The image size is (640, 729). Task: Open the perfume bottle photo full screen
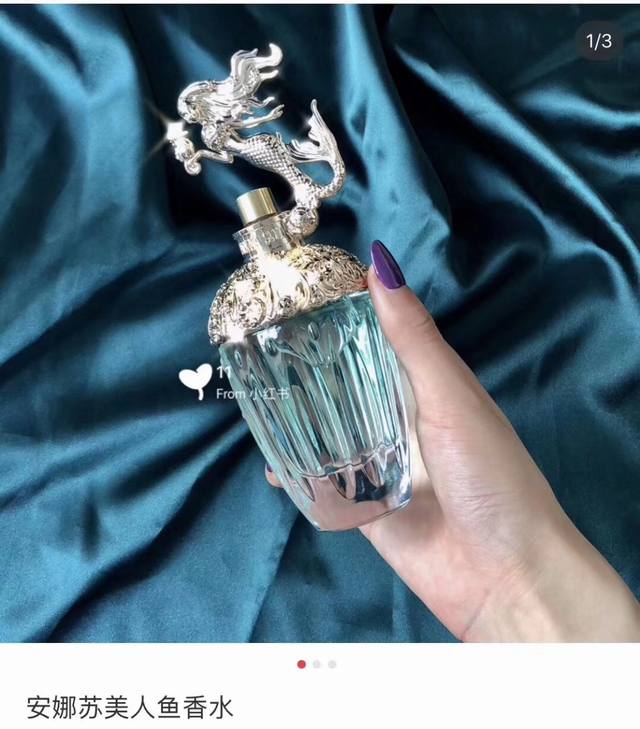coord(320,320)
